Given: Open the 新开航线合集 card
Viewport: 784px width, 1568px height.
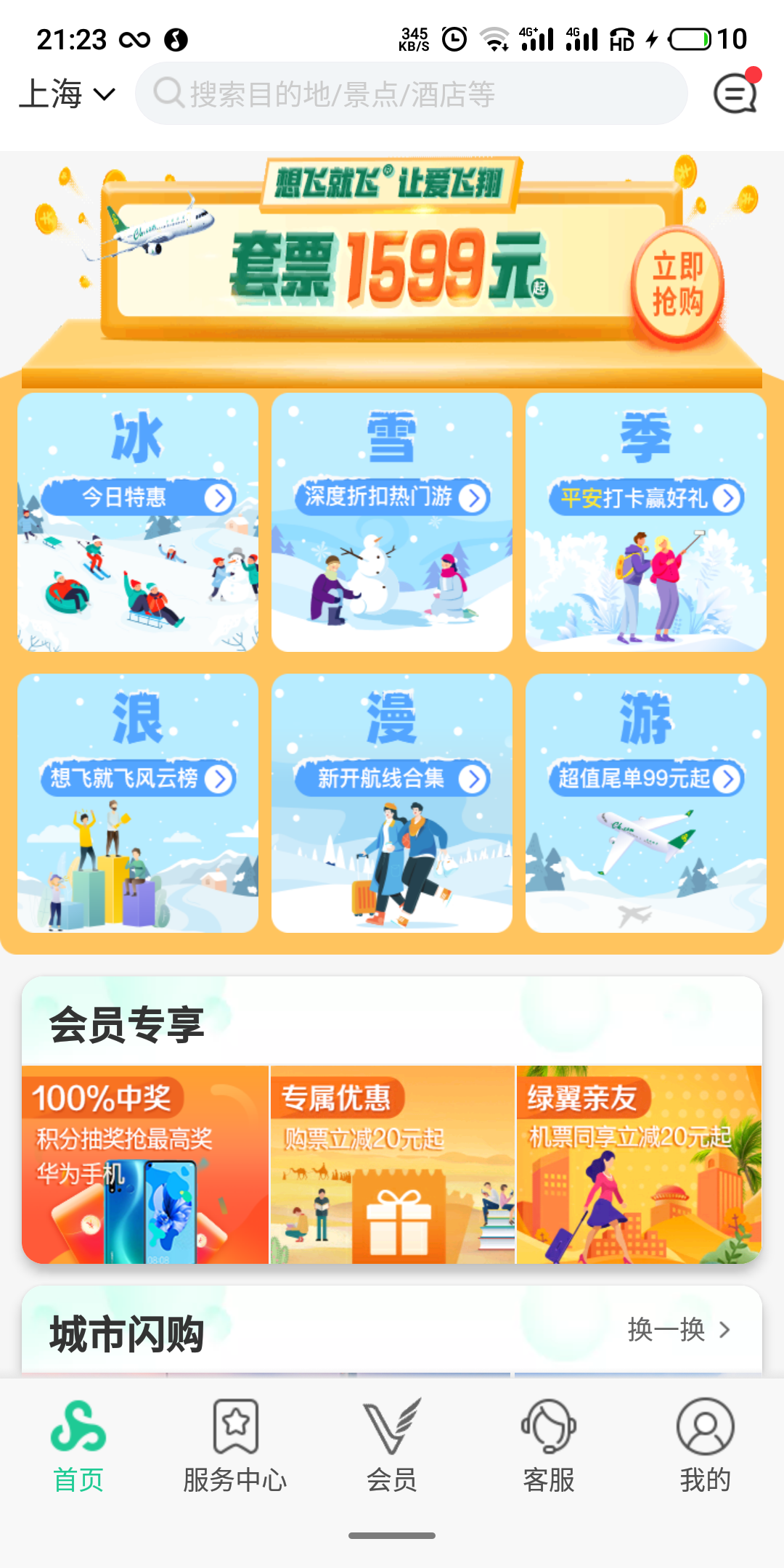Looking at the screenshot, I should click(392, 803).
